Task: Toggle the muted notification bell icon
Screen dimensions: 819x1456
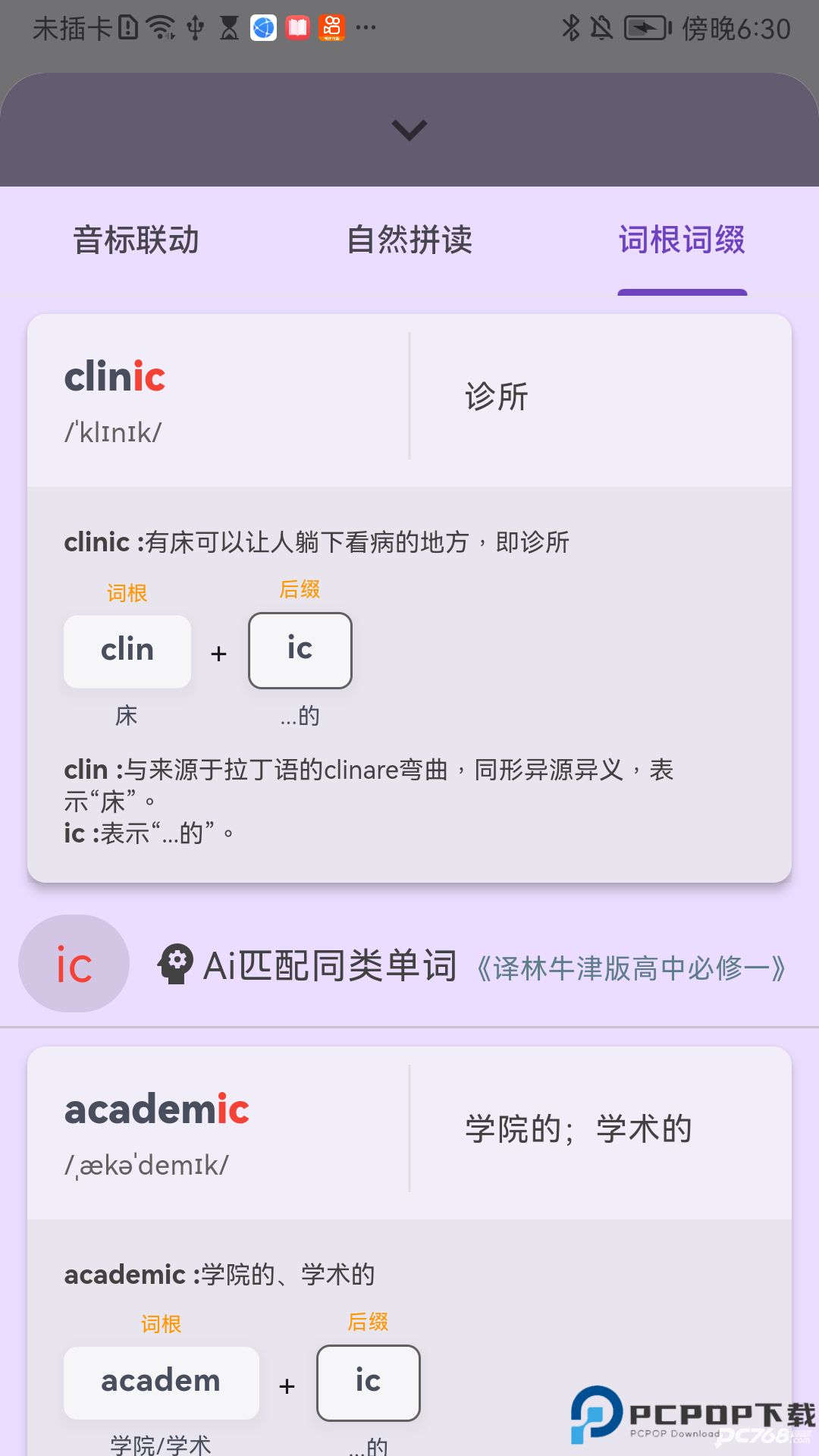Action: point(601,27)
